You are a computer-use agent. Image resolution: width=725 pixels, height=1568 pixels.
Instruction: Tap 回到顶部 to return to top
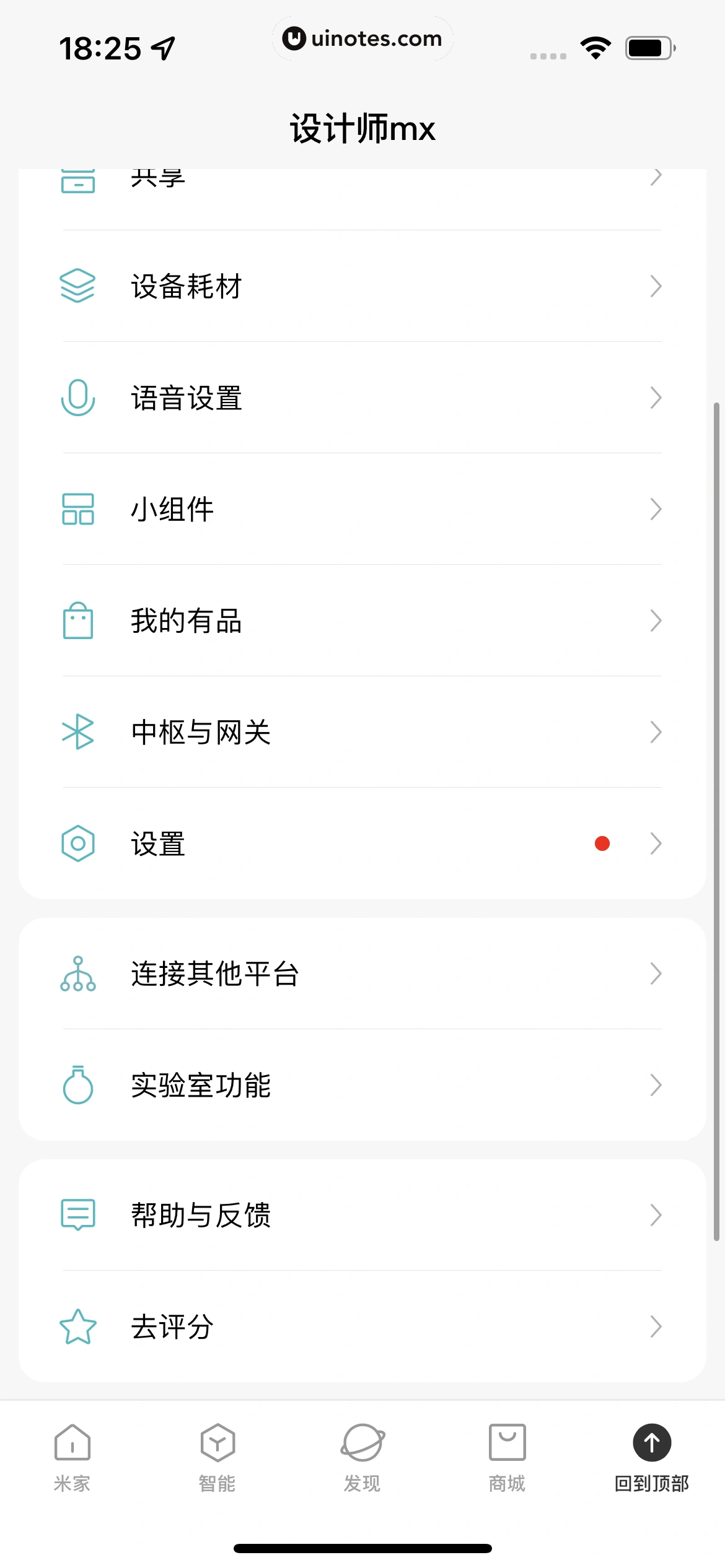click(651, 1458)
